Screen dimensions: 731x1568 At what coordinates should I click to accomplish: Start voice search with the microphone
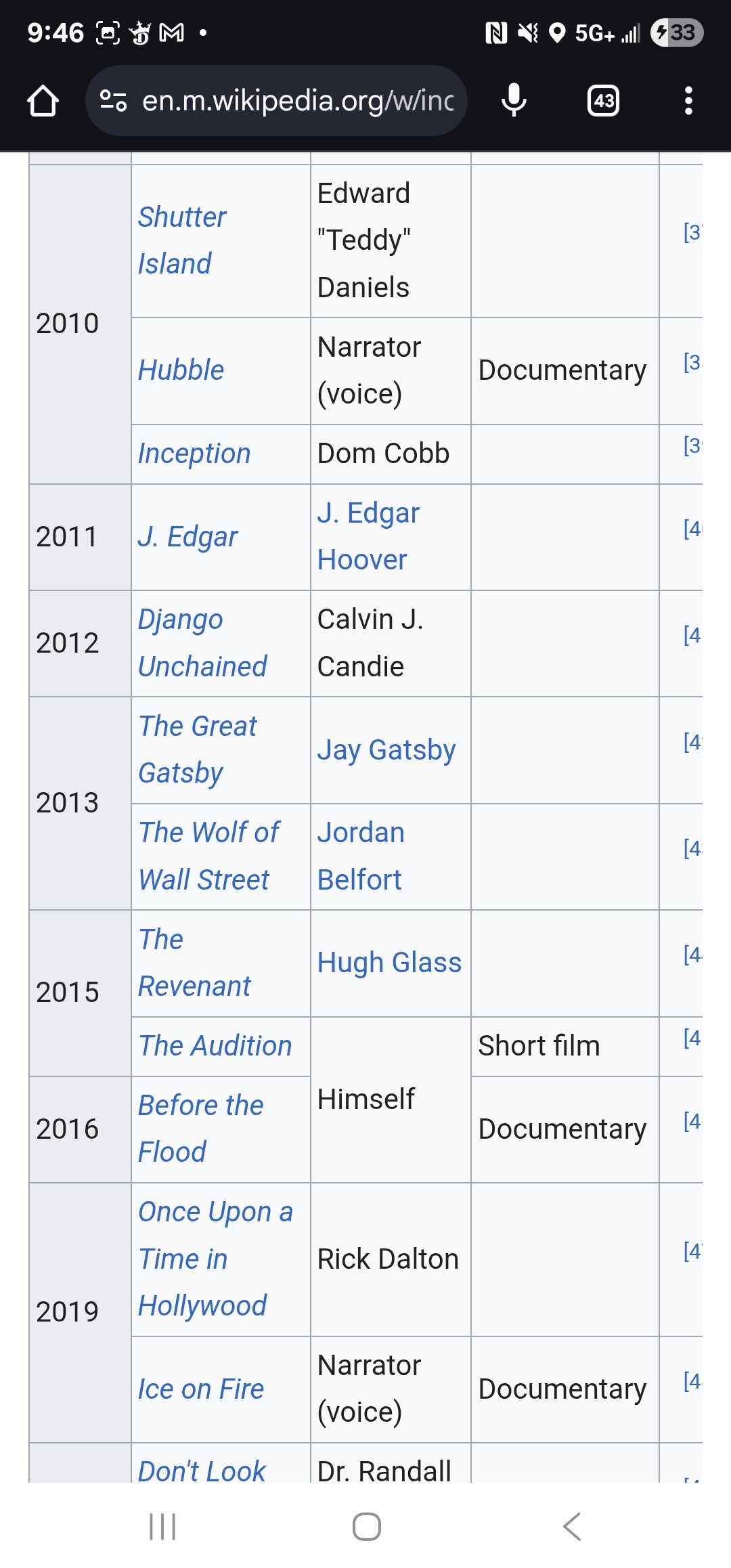[514, 101]
